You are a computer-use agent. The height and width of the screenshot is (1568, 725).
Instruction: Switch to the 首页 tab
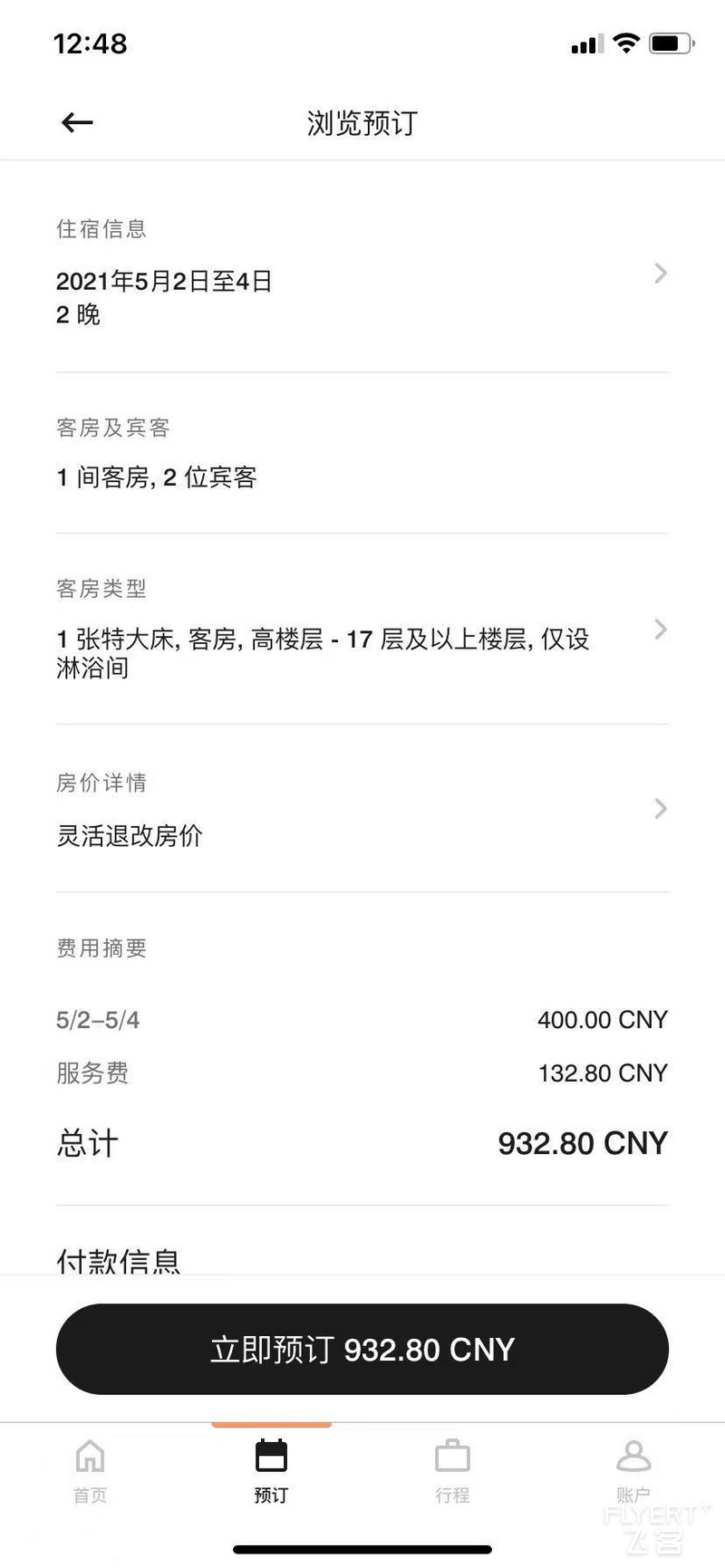(x=90, y=1471)
